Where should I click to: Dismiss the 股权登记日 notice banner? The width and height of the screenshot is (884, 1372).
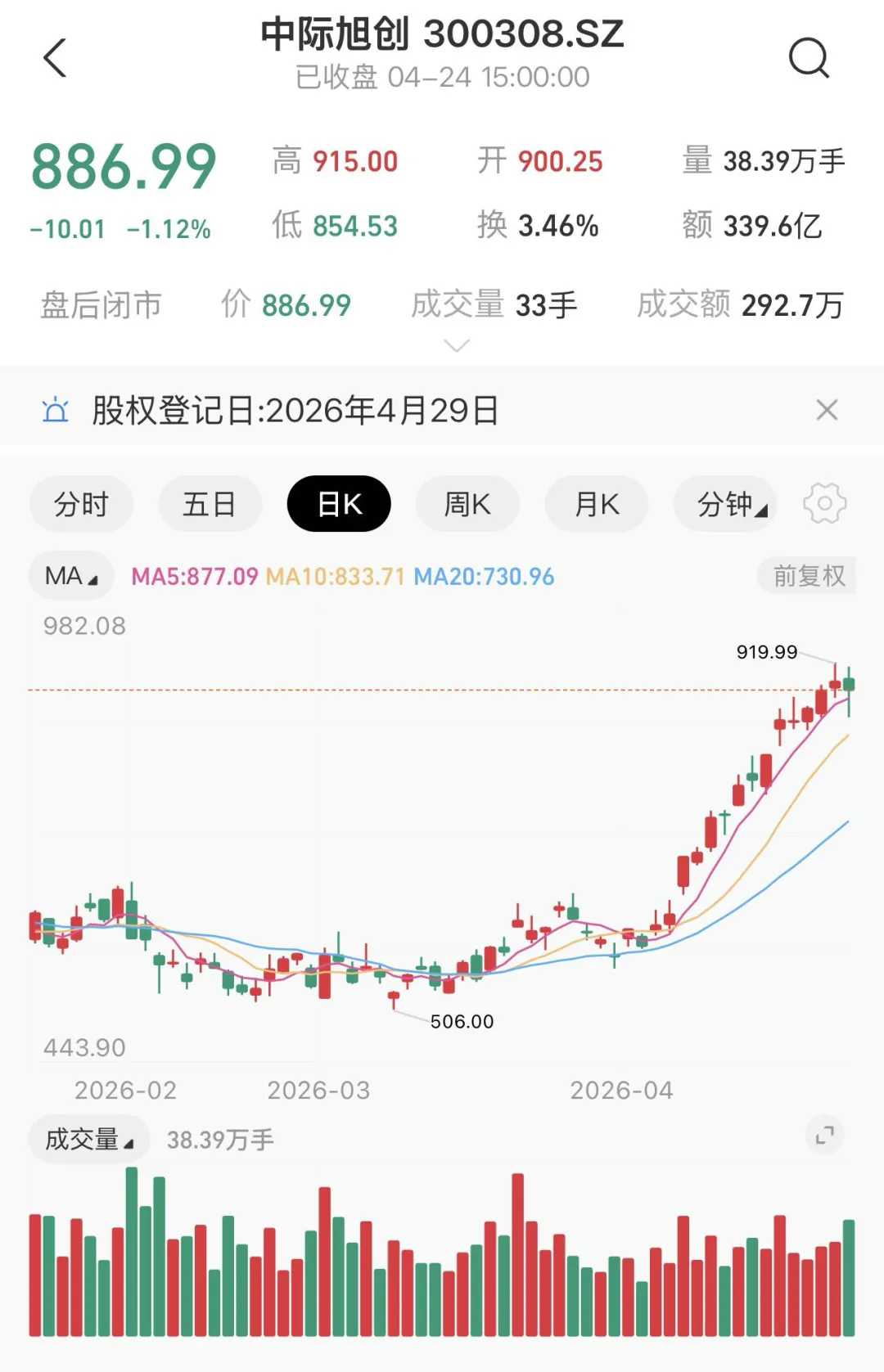[828, 410]
